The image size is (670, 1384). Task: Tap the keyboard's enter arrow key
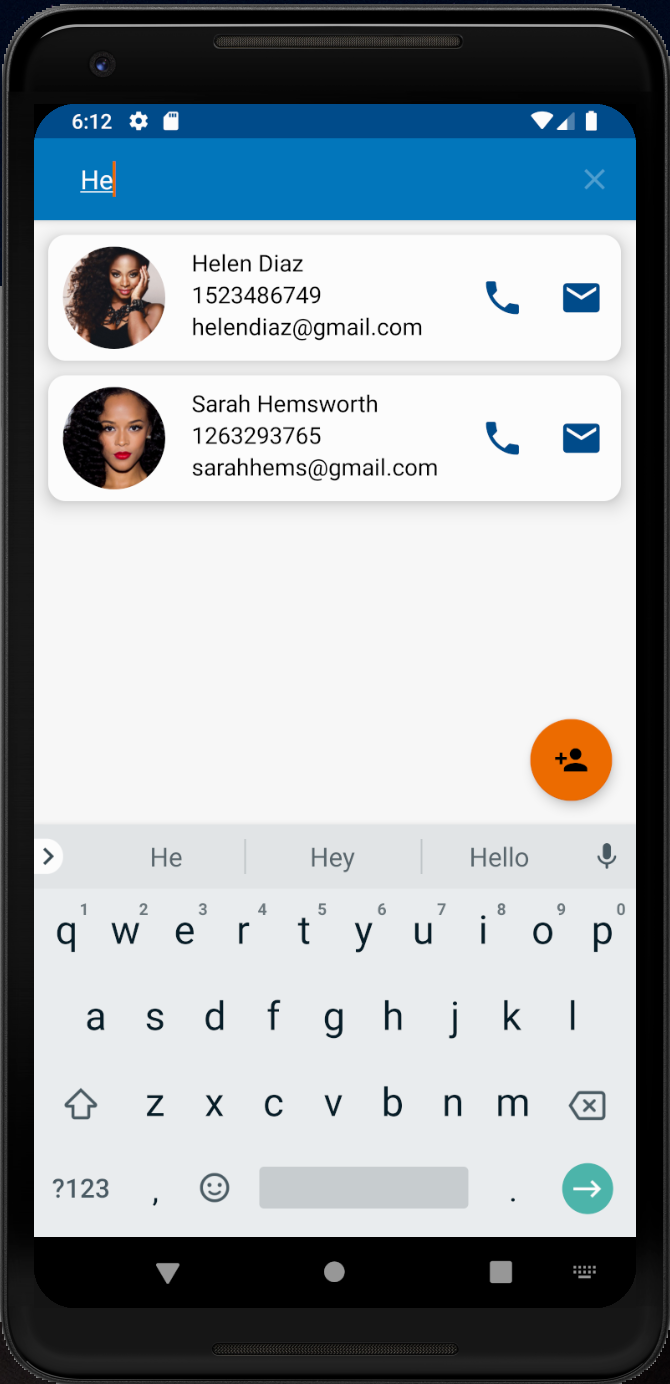pos(587,1188)
